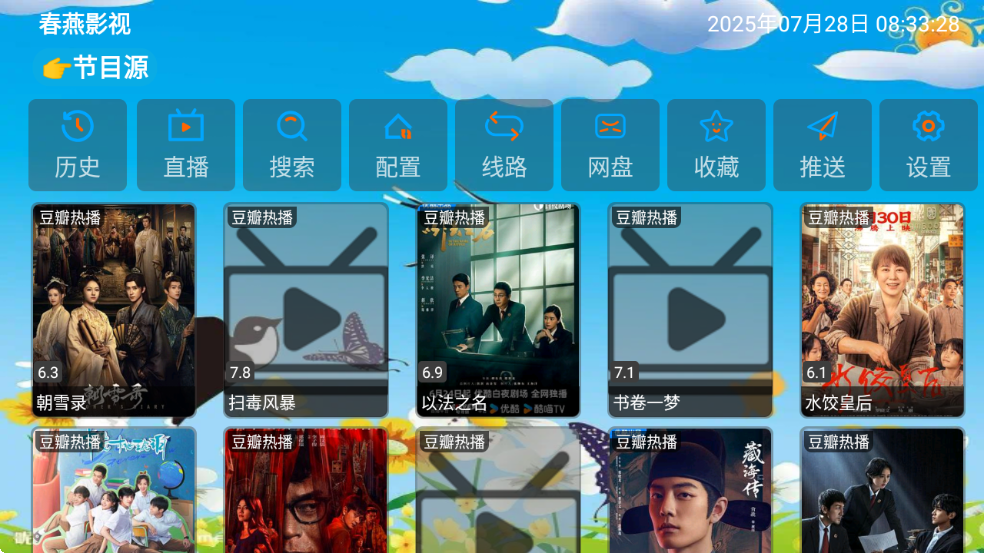This screenshot has width=984, height=553.
Task: Open the 推送 push feature
Action: tap(822, 145)
